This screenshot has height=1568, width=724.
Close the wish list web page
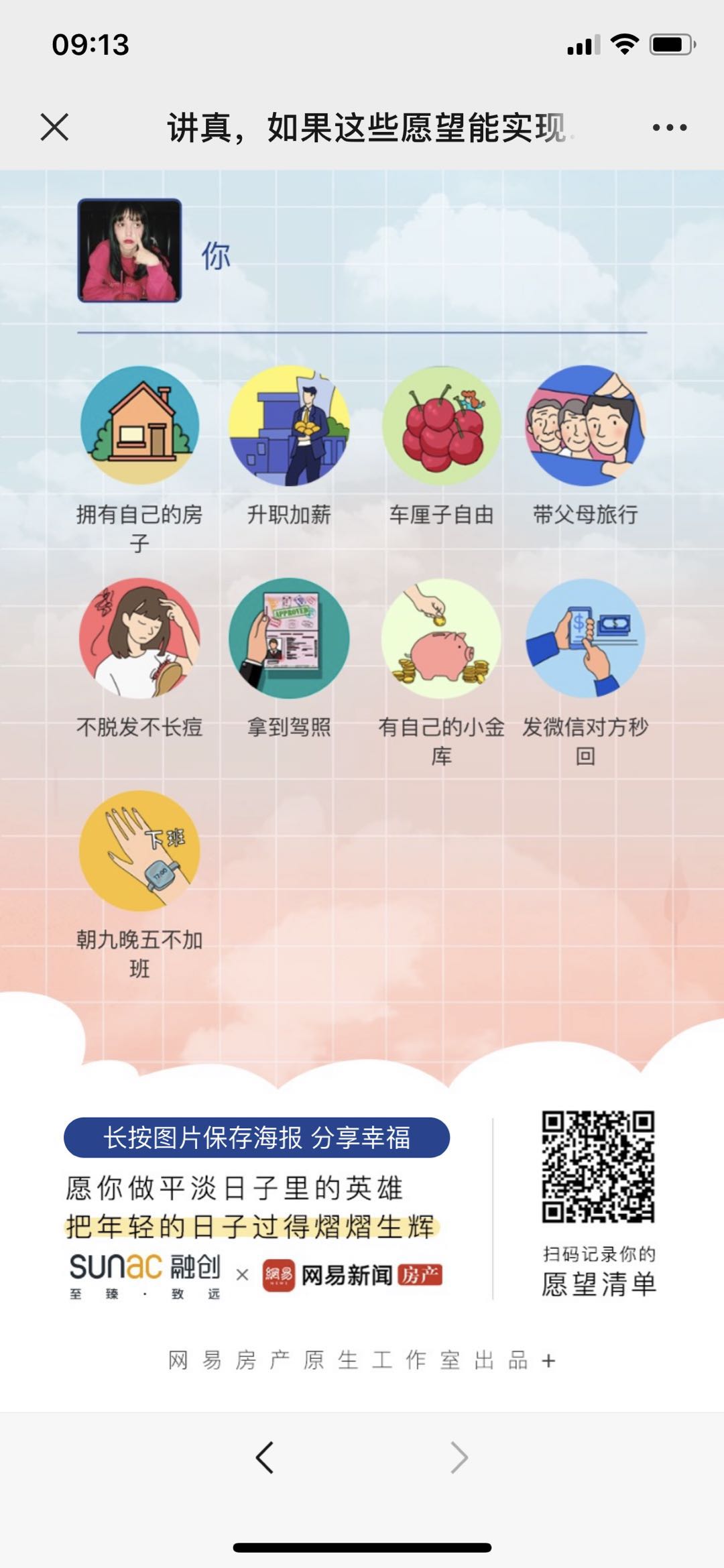[54, 127]
